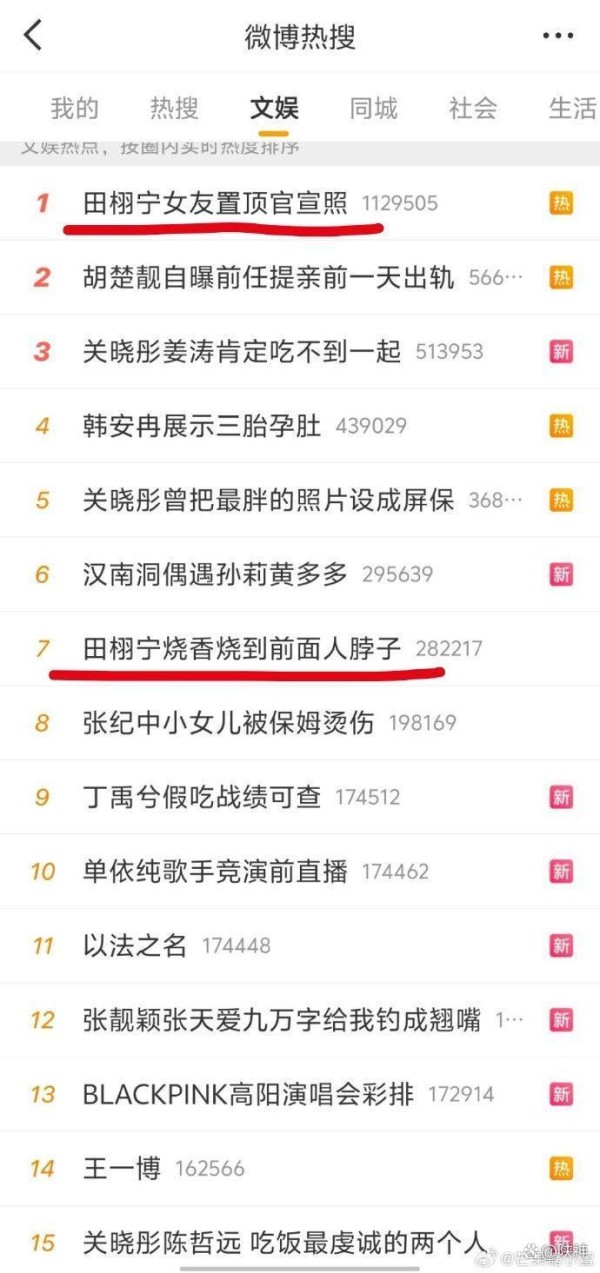Open topic 田栩宁烧香烧到前面人脖子
Screen dimensions: 600x1273
(242, 648)
